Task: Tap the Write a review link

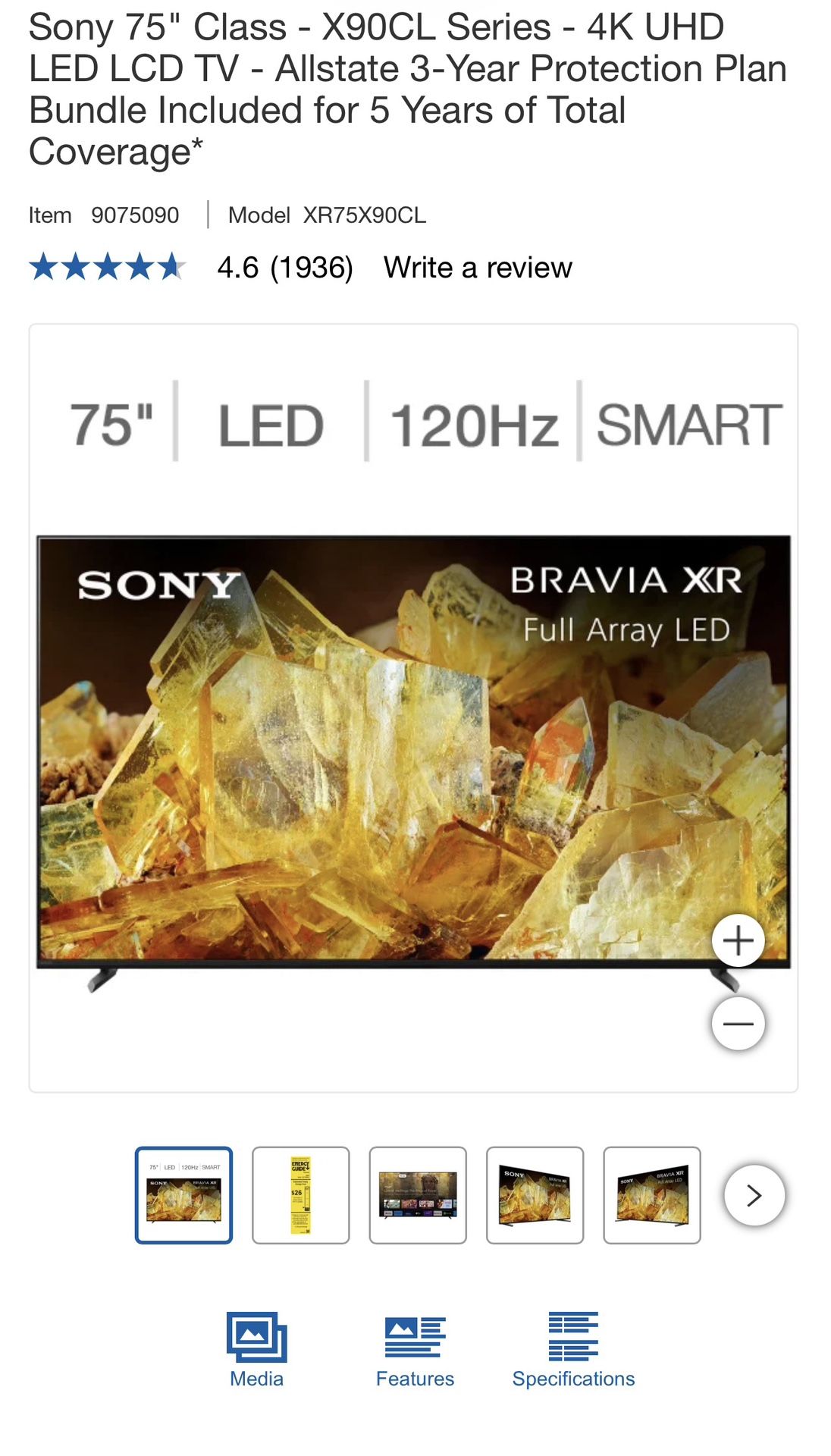Action: (478, 268)
